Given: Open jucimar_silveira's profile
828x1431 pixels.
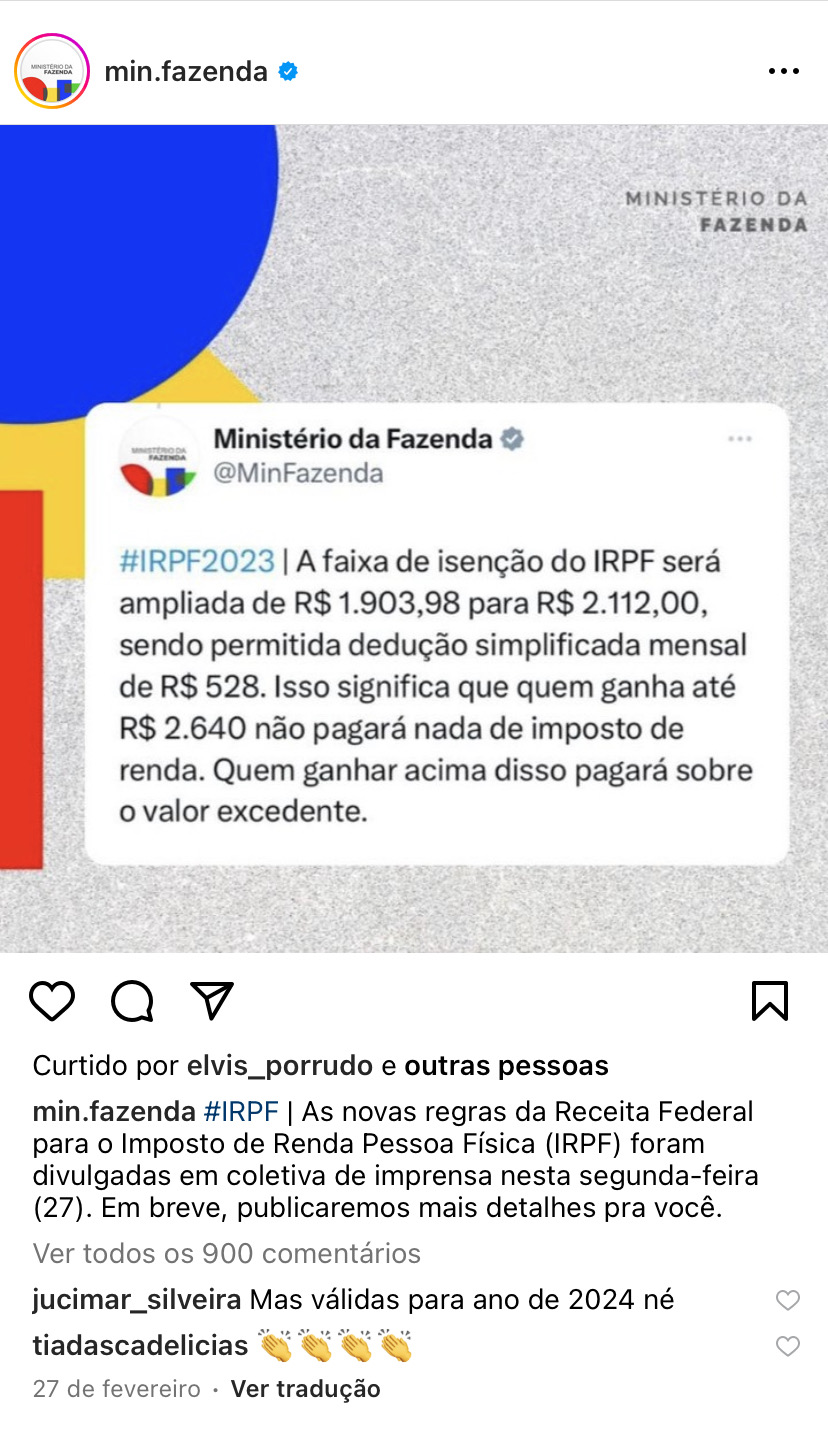Looking at the screenshot, I should (137, 1300).
